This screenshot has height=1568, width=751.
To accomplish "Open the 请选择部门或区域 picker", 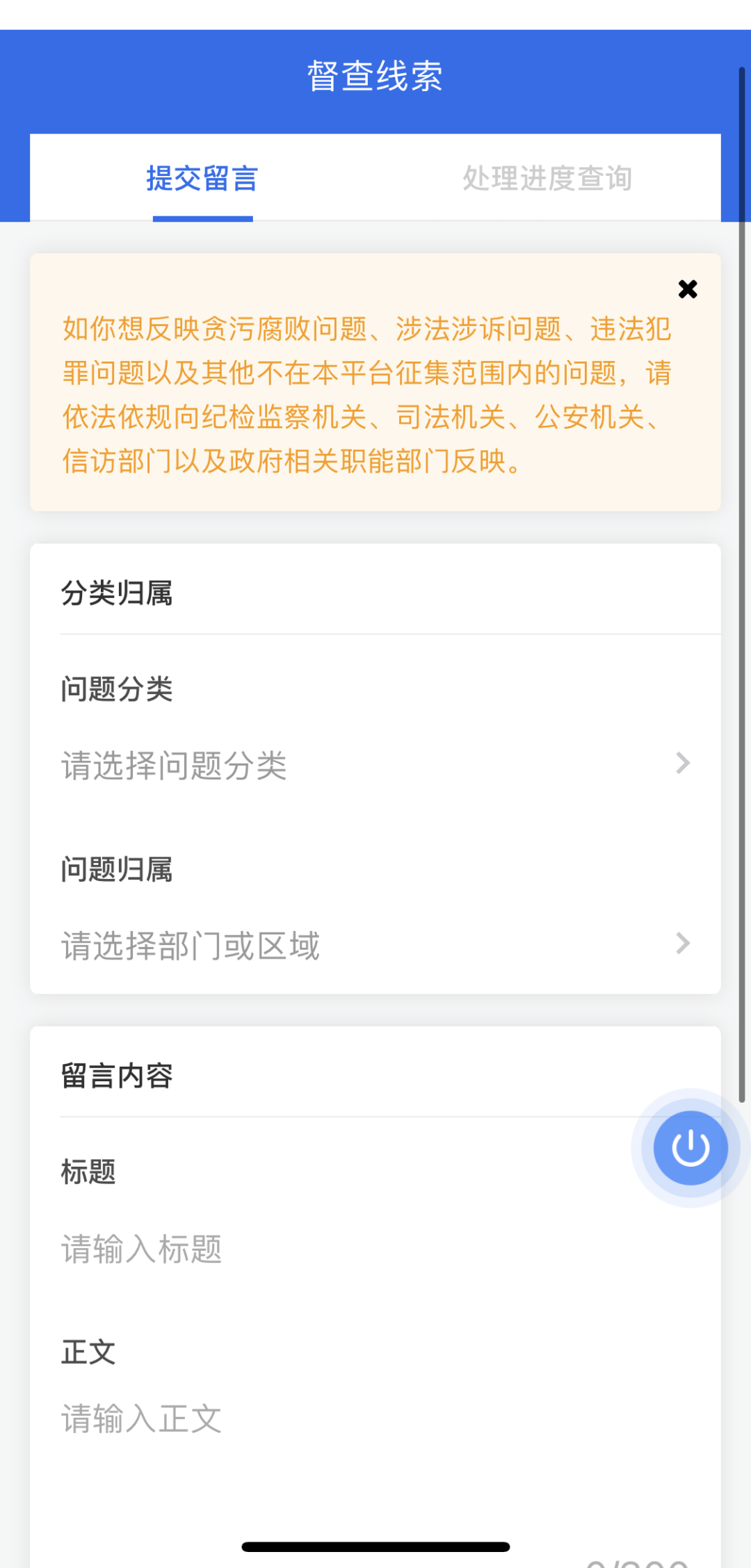I will click(375, 945).
